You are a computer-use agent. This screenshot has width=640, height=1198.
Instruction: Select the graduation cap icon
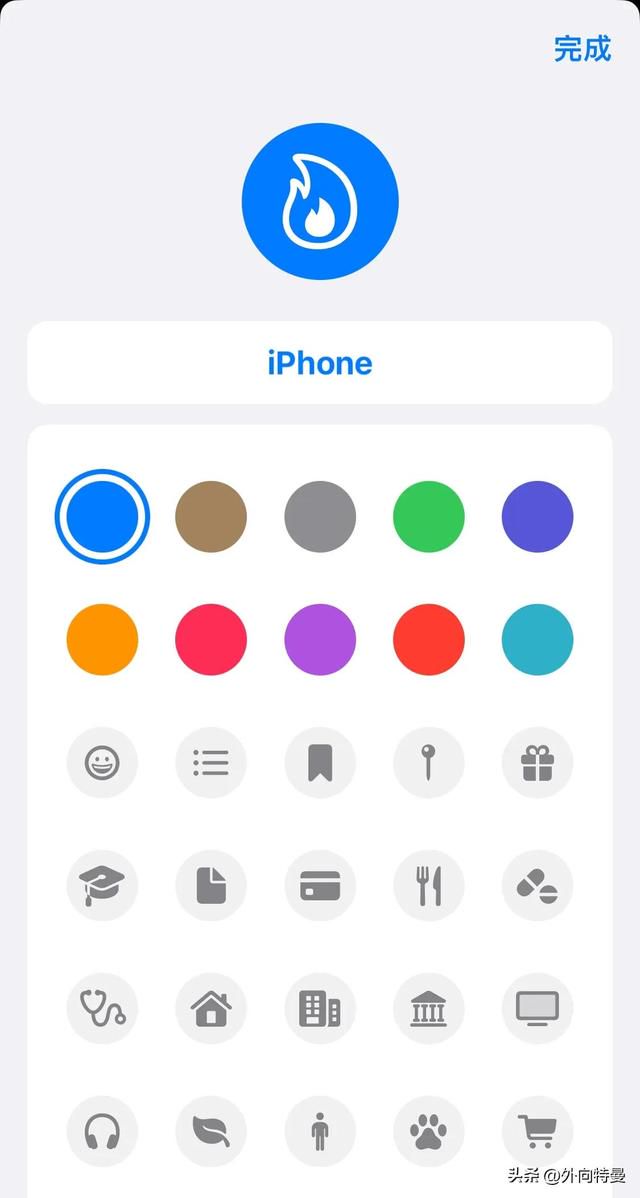(102, 886)
